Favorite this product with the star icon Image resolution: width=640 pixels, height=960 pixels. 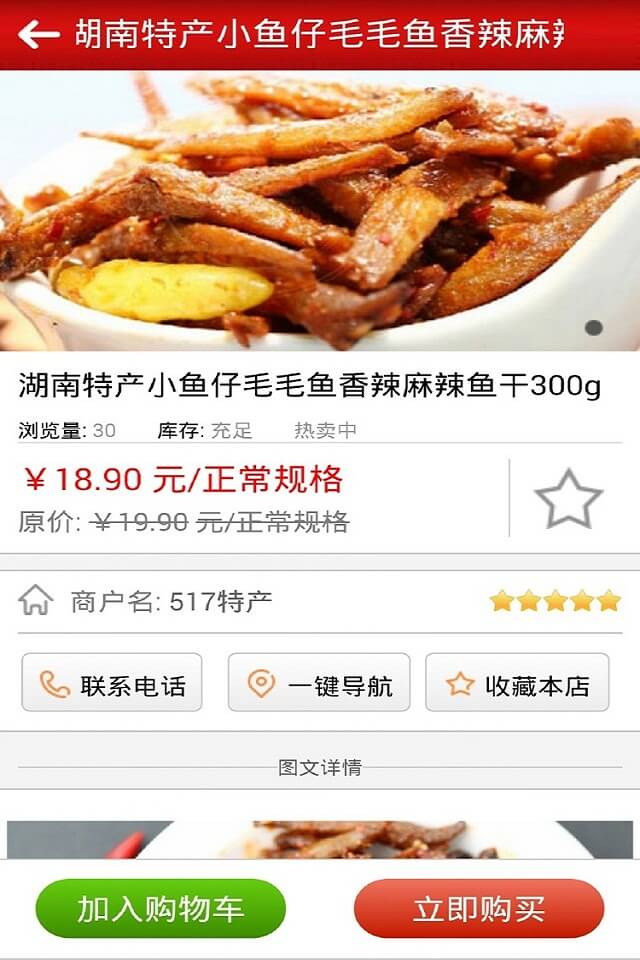click(x=568, y=498)
